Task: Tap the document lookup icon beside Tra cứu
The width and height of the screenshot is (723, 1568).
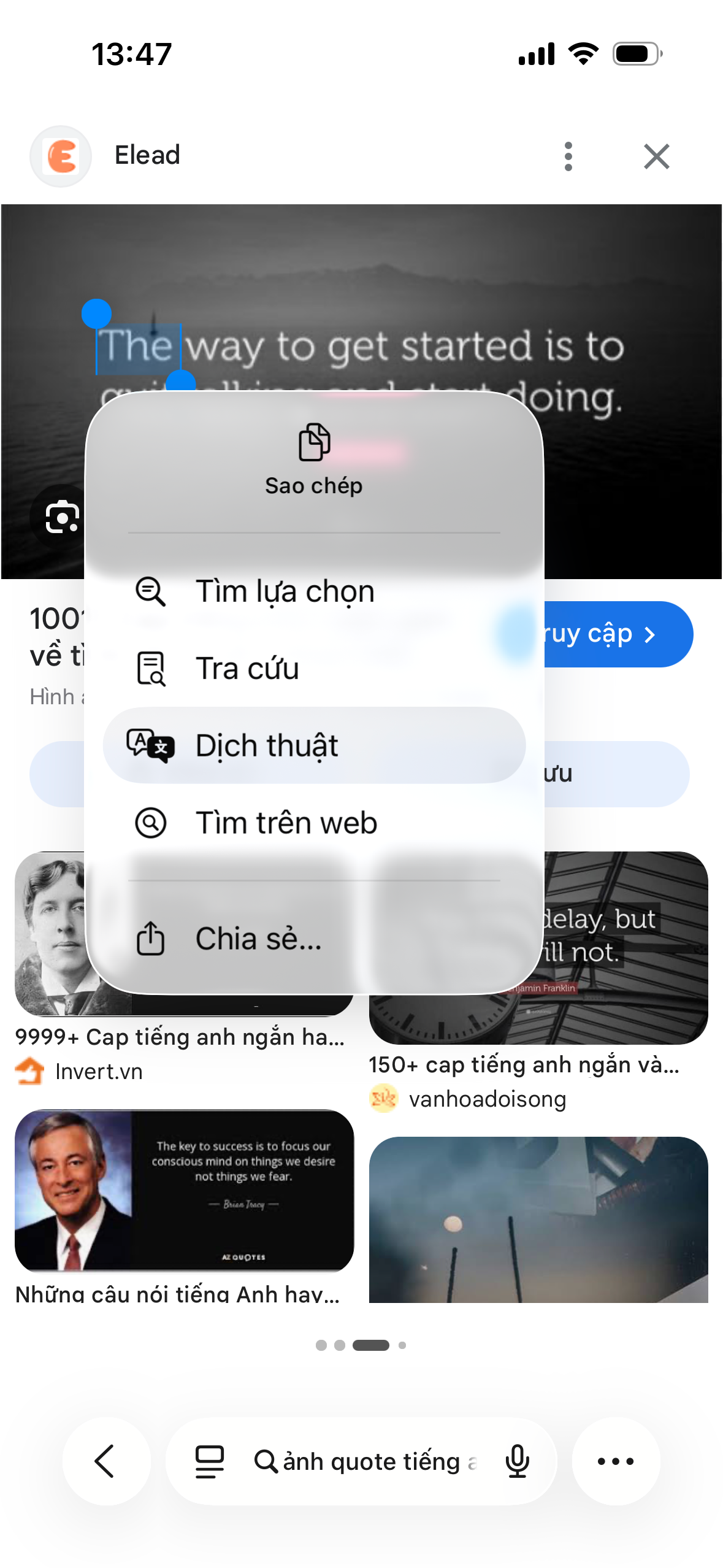Action: (151, 668)
